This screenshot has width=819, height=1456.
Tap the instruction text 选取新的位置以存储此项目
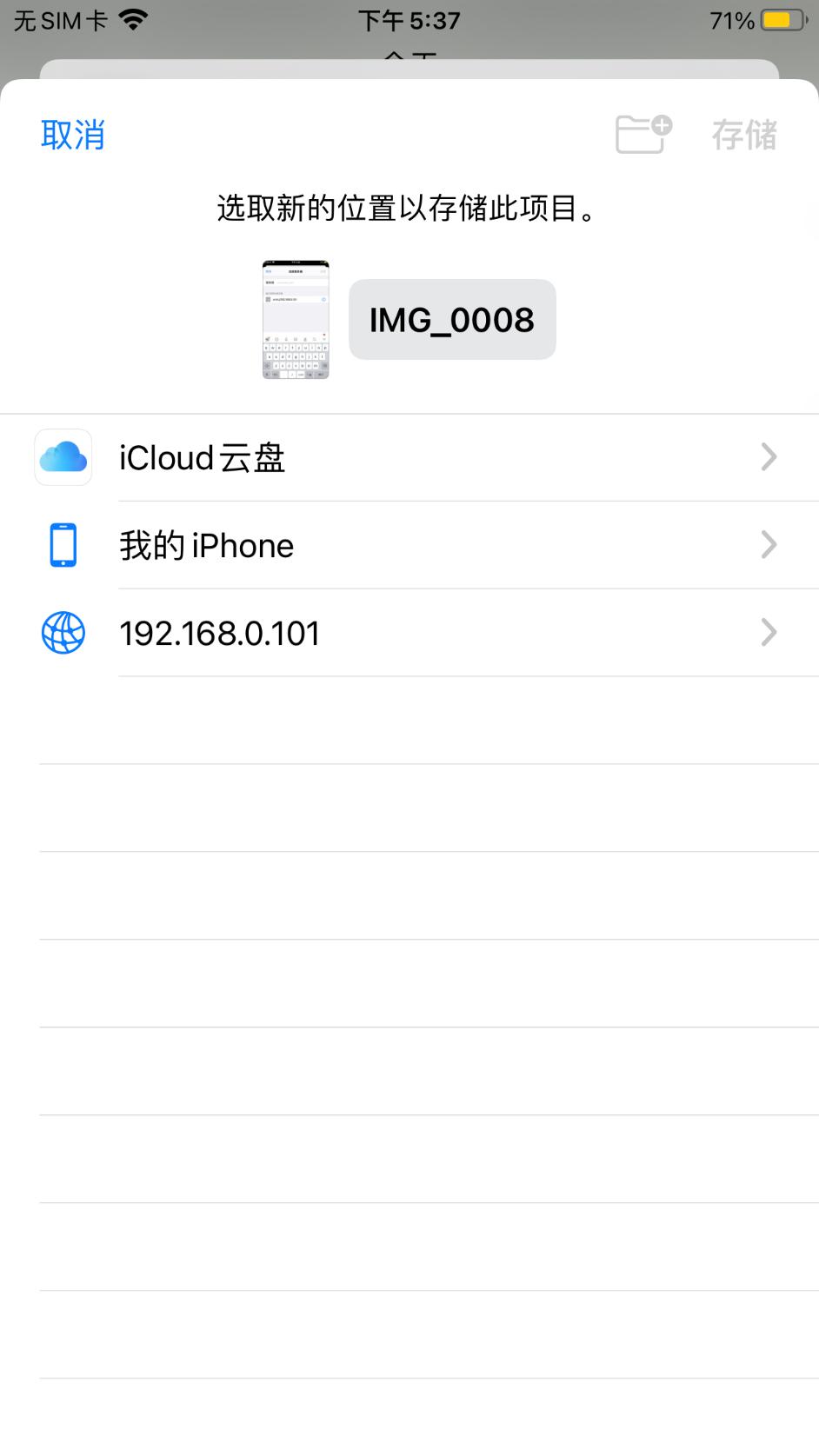click(x=409, y=209)
